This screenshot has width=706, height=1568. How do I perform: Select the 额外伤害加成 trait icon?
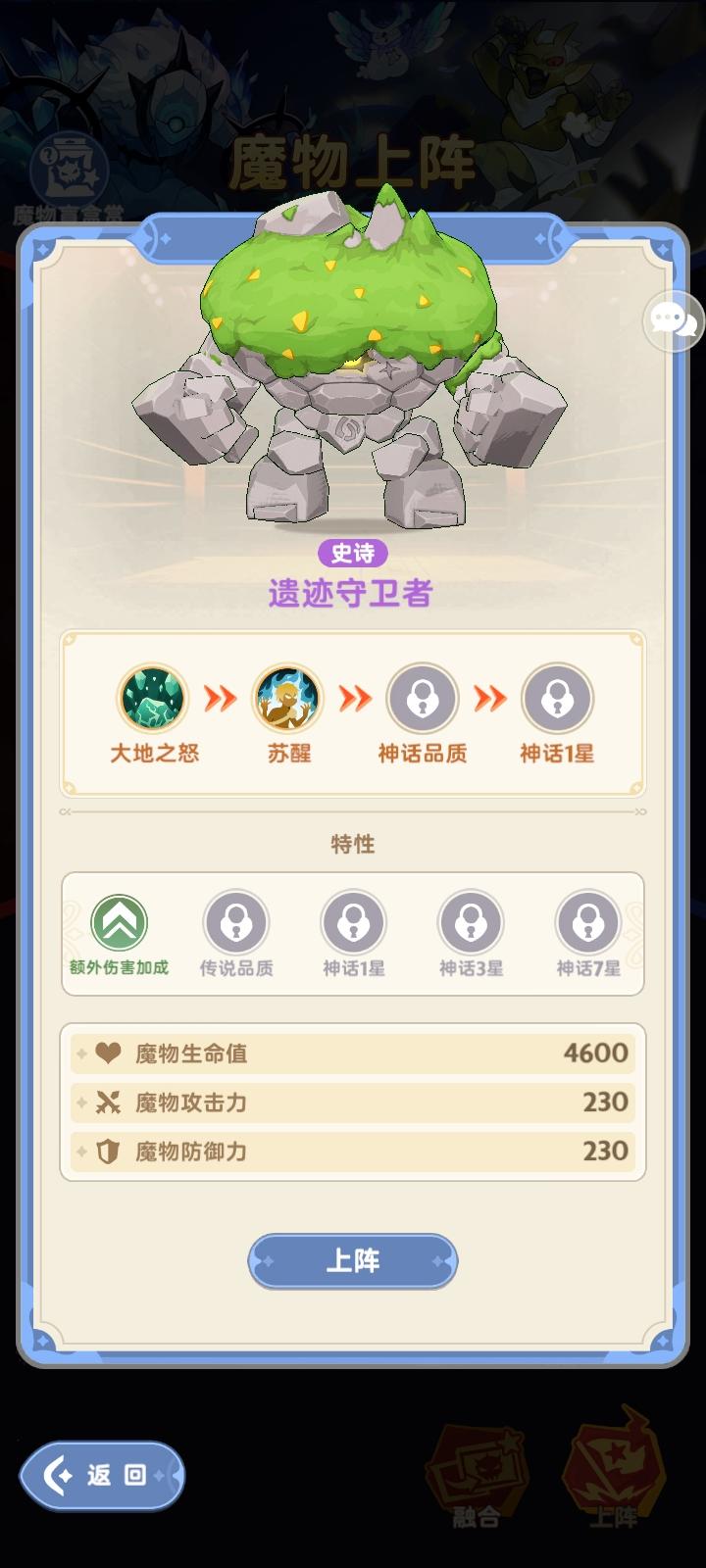117,921
